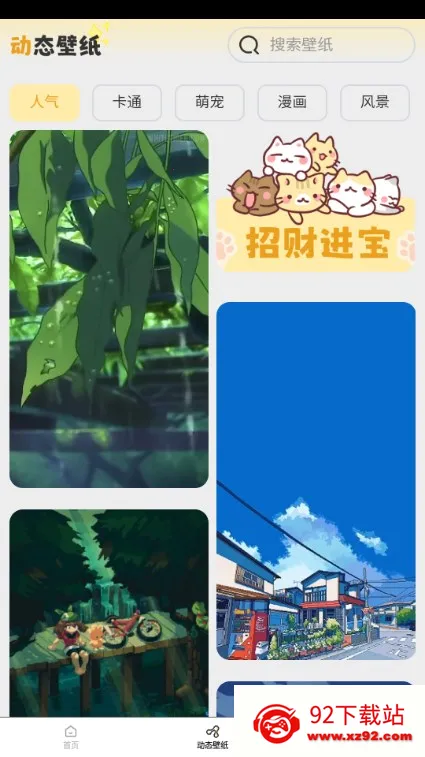Image resolution: width=425 pixels, height=757 pixels.
Task: Show the 风景 wallpapers category
Action: [375, 102]
